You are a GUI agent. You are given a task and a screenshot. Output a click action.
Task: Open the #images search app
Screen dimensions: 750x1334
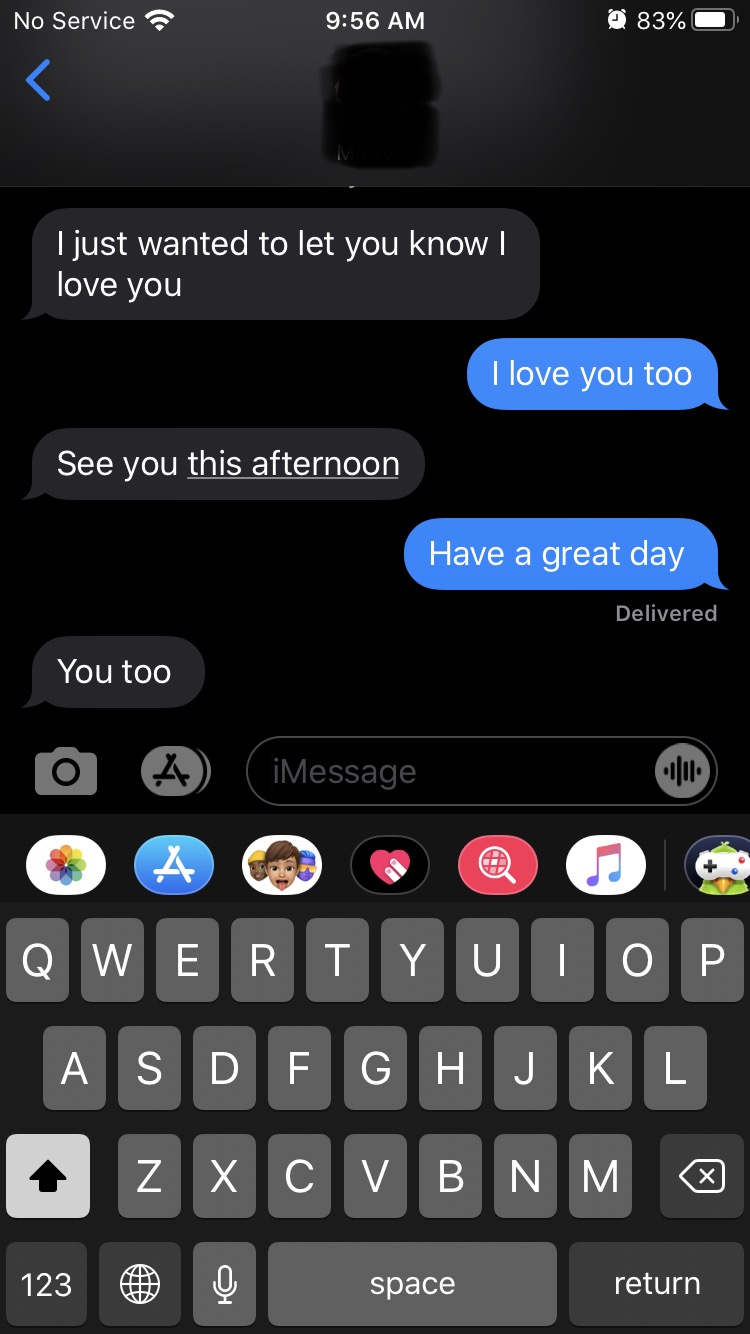coord(498,865)
